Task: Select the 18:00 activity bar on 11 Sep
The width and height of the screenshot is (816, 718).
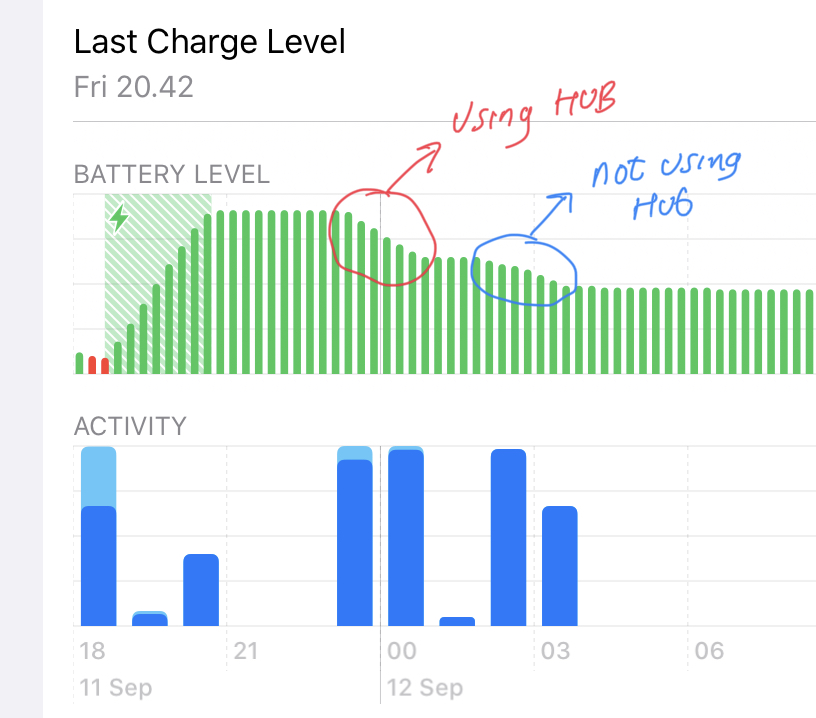Action: click(99, 536)
